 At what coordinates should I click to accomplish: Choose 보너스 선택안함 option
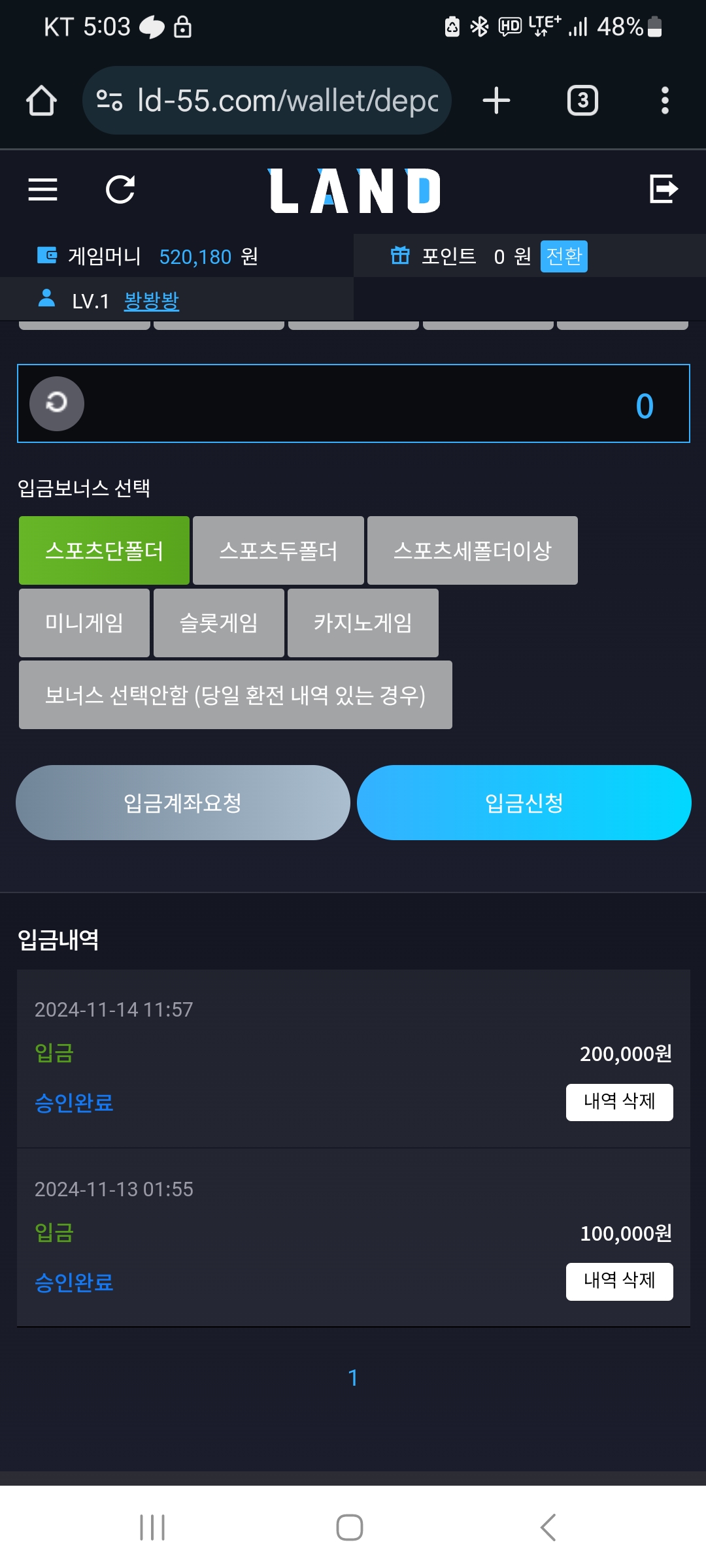point(235,694)
